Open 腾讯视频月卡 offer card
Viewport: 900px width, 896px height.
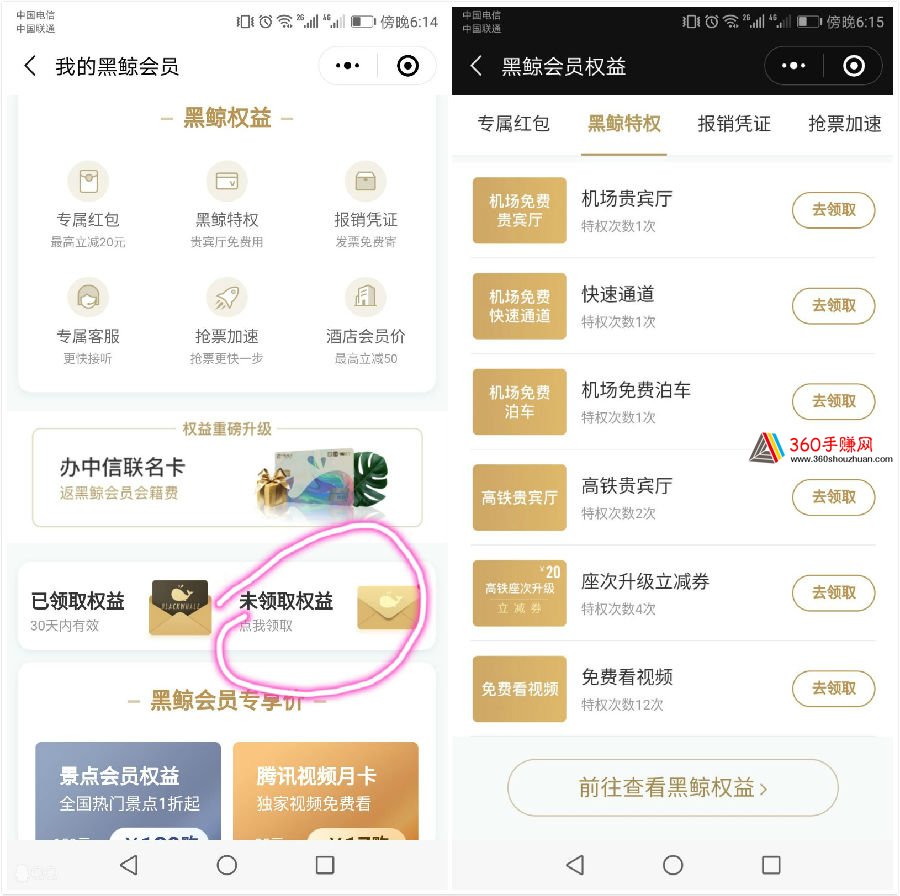[325, 788]
